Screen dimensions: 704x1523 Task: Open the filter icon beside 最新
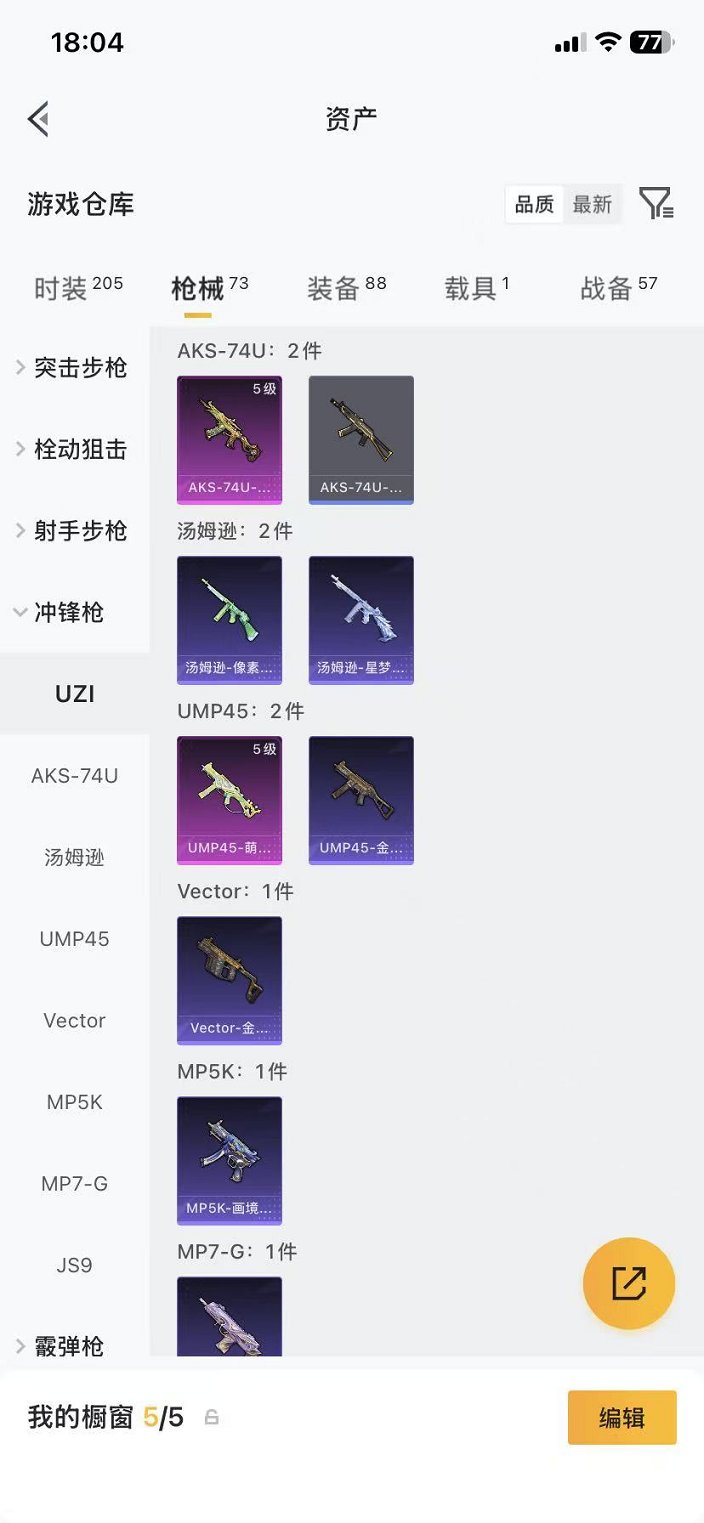[656, 204]
